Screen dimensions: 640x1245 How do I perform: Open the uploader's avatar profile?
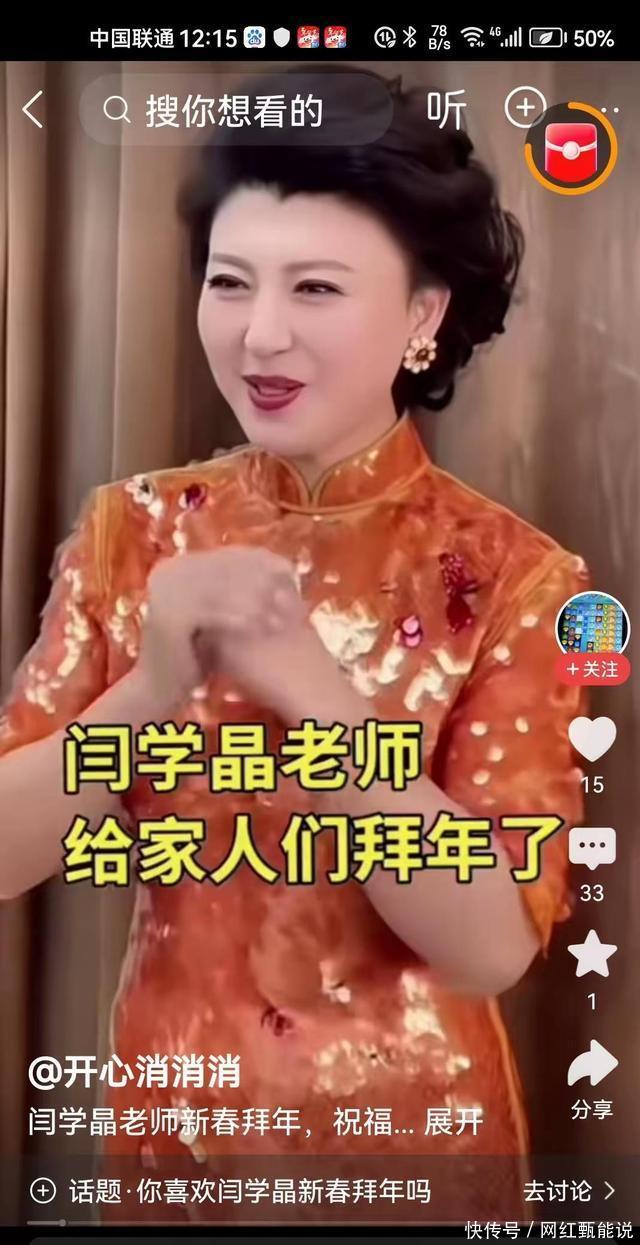tap(592, 625)
